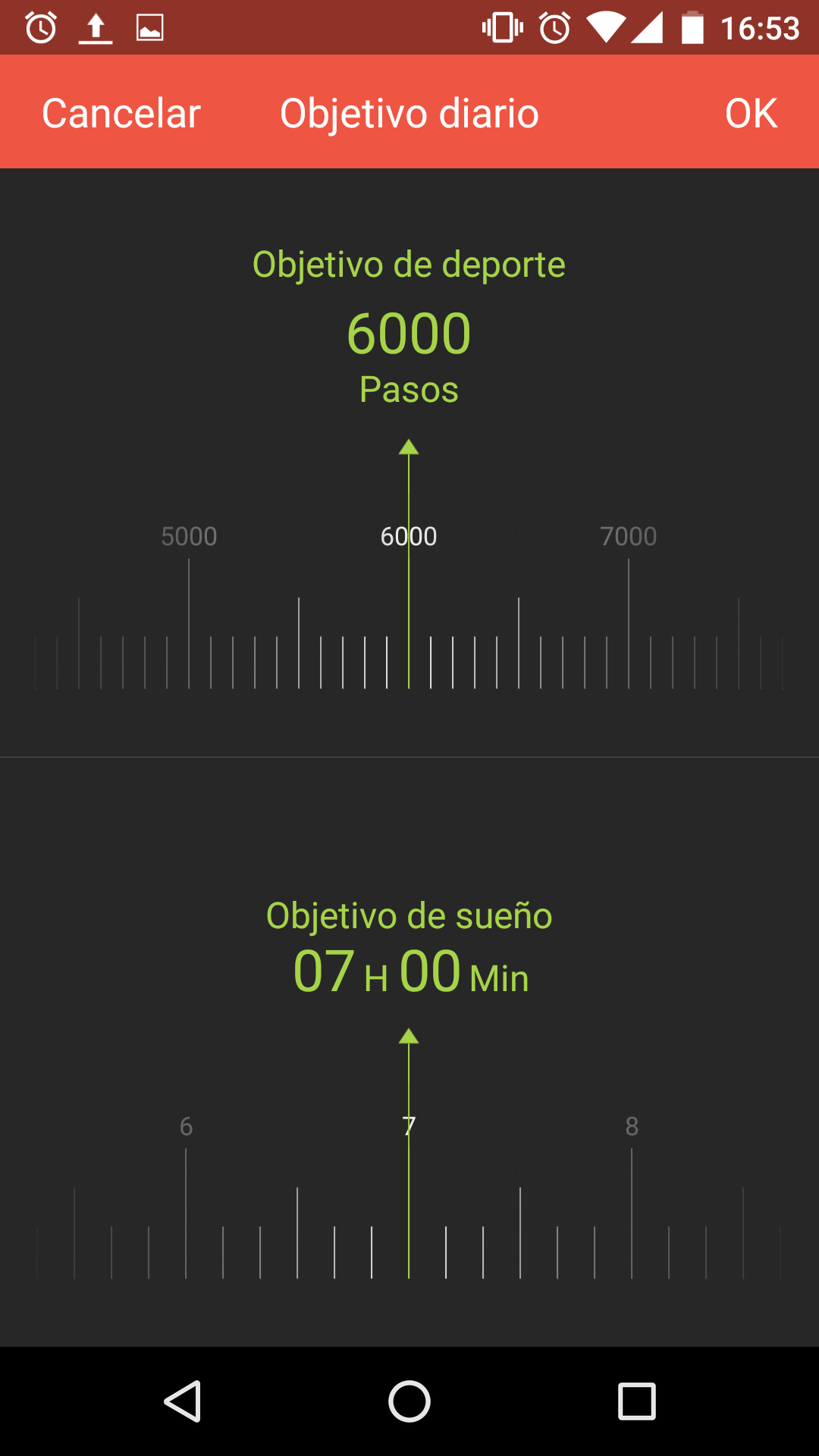Go back with the system back button
The width and height of the screenshot is (819, 1456).
(182, 1401)
